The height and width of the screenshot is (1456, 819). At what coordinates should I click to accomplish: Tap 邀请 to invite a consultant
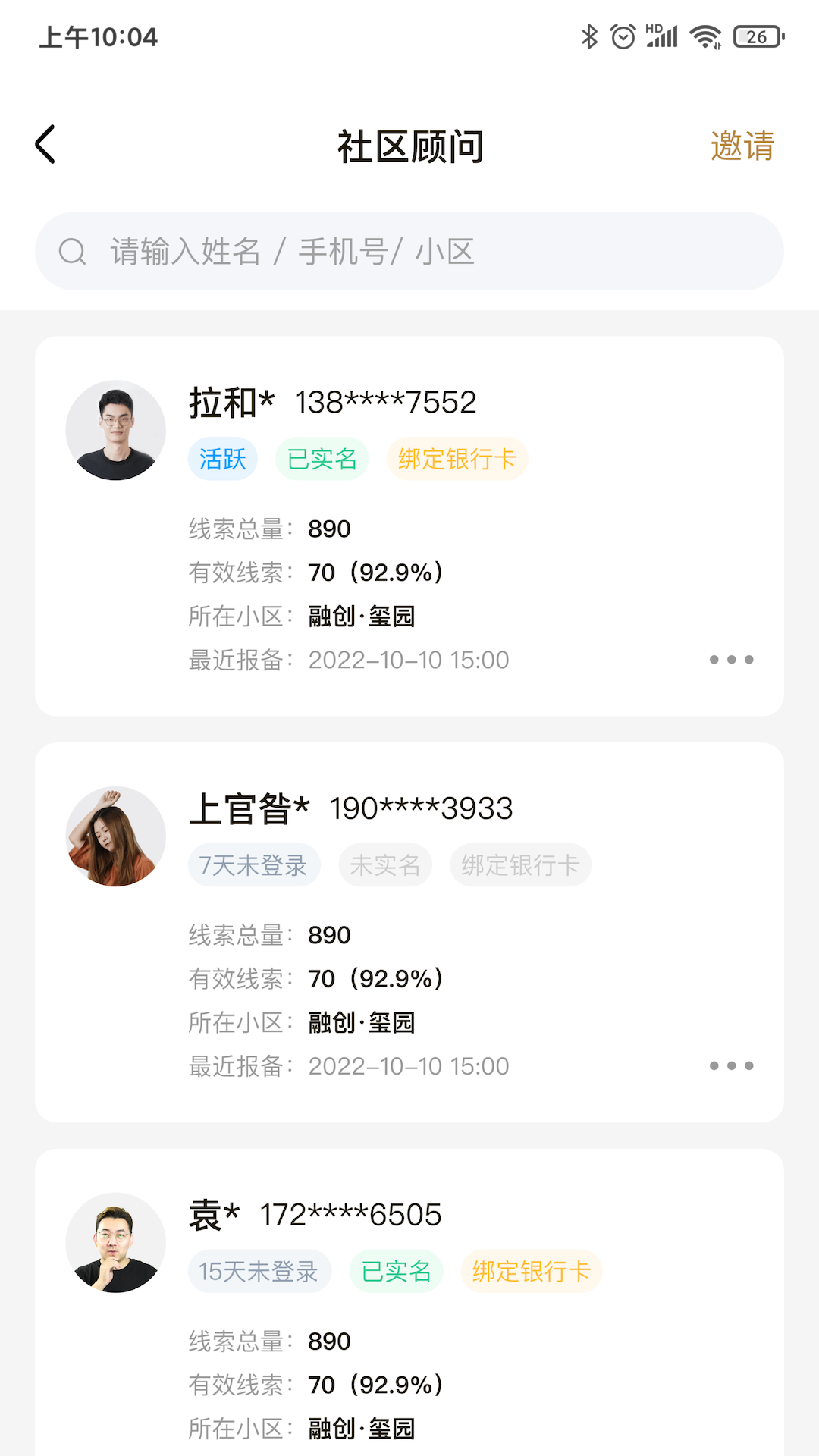pyautogui.click(x=742, y=145)
